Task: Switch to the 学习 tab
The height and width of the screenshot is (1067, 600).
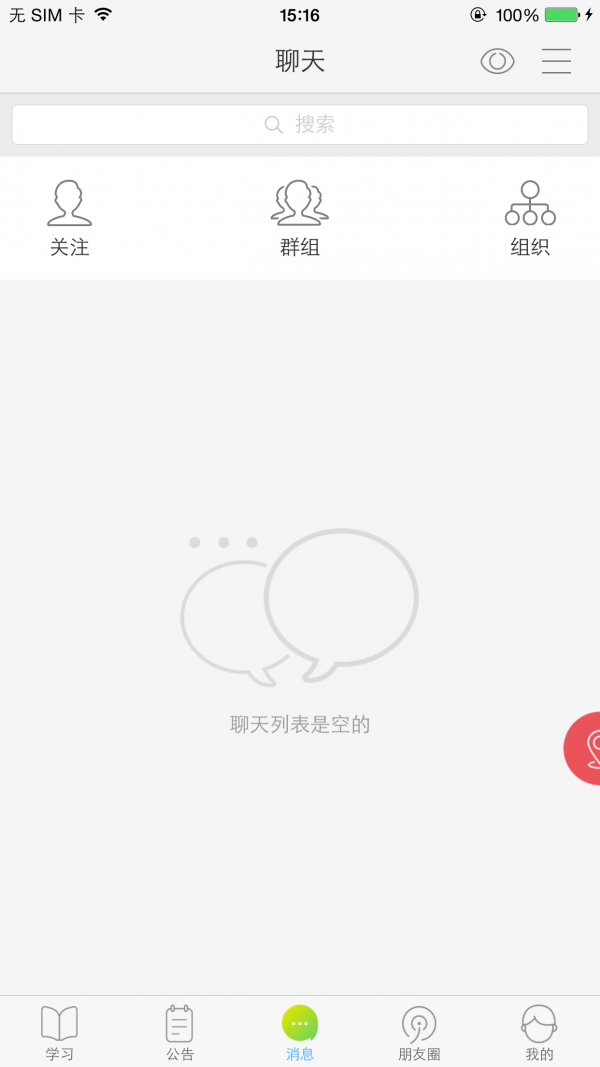Action: [x=60, y=1032]
